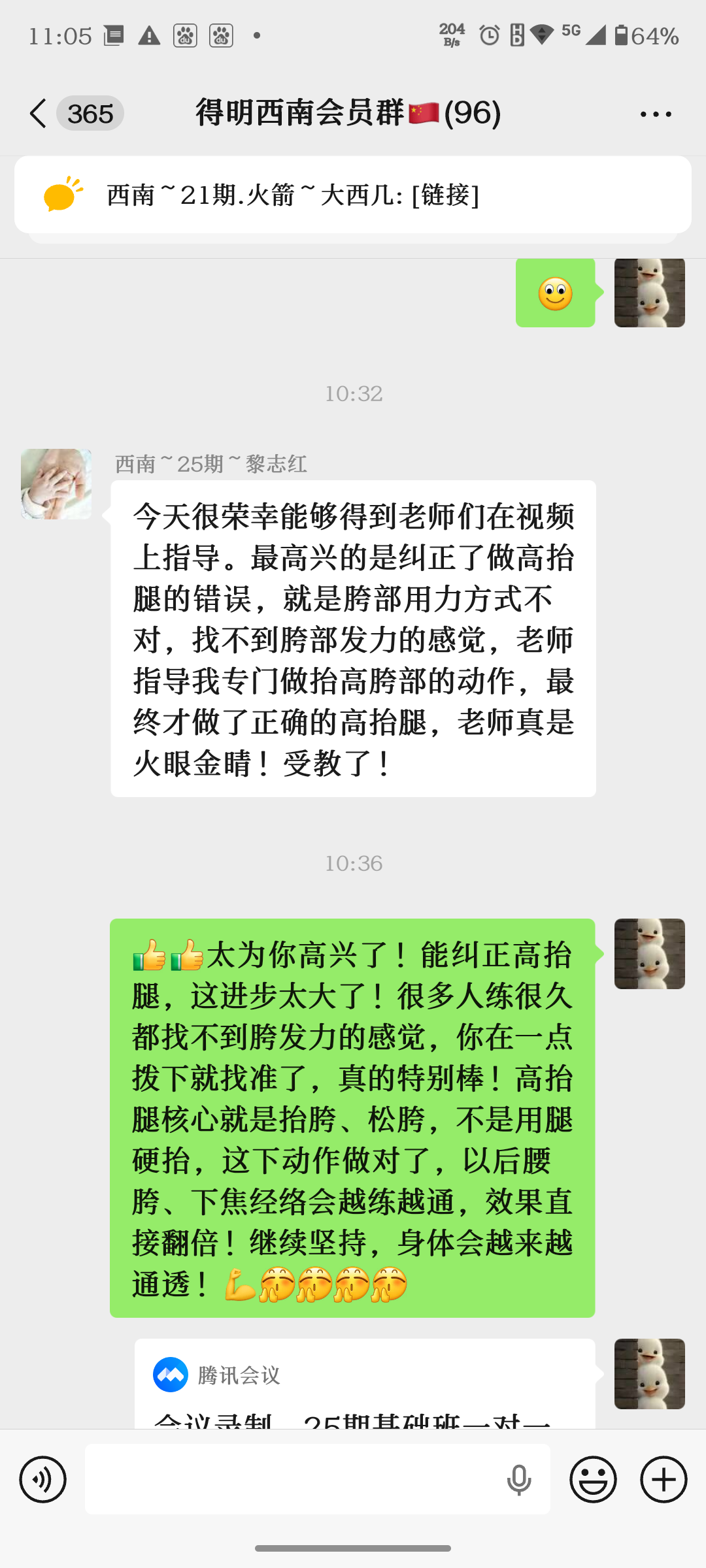Open the emoji sticker panel
706x1568 pixels.
(593, 1479)
